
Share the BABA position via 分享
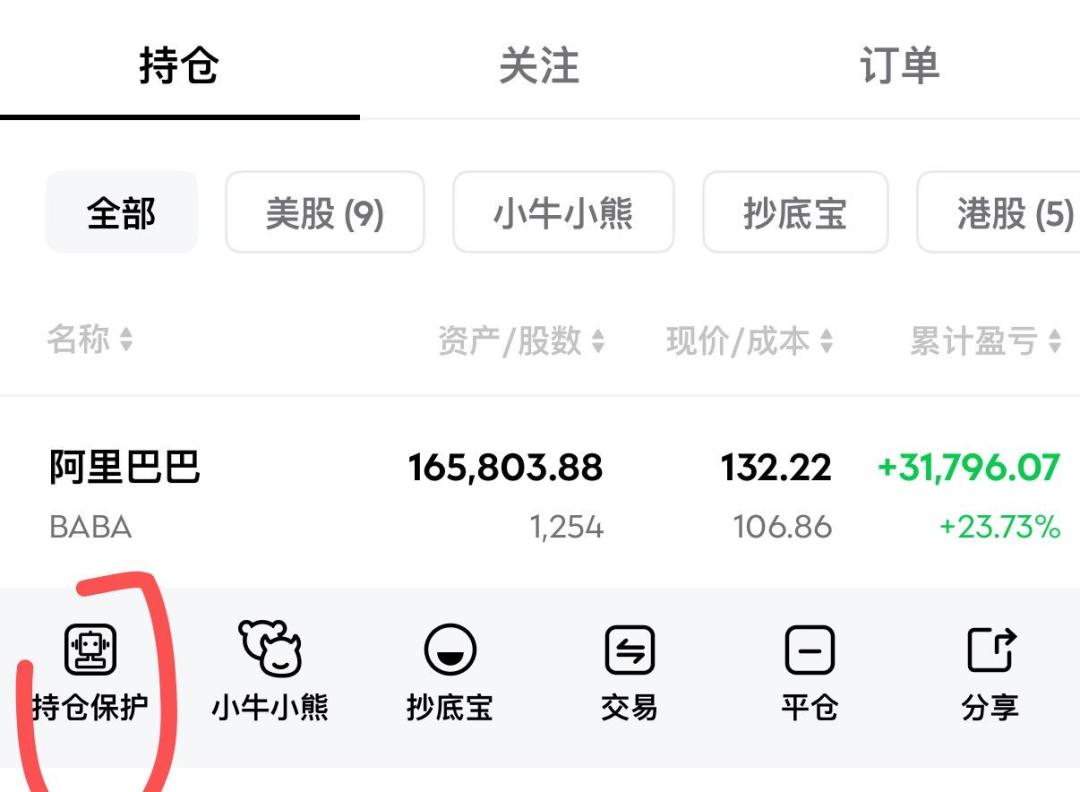989,672
